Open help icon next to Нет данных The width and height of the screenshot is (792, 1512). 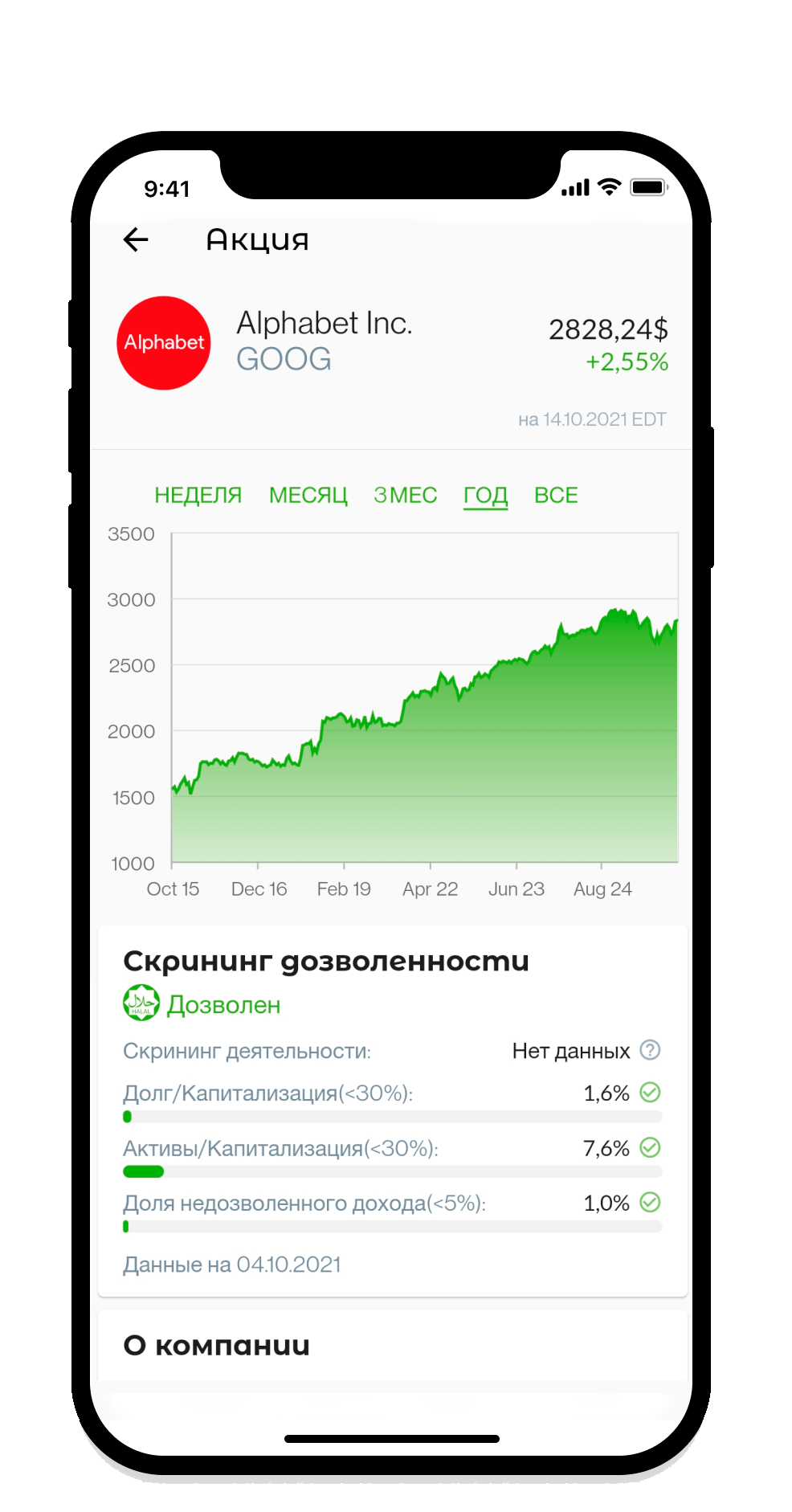click(x=650, y=1050)
